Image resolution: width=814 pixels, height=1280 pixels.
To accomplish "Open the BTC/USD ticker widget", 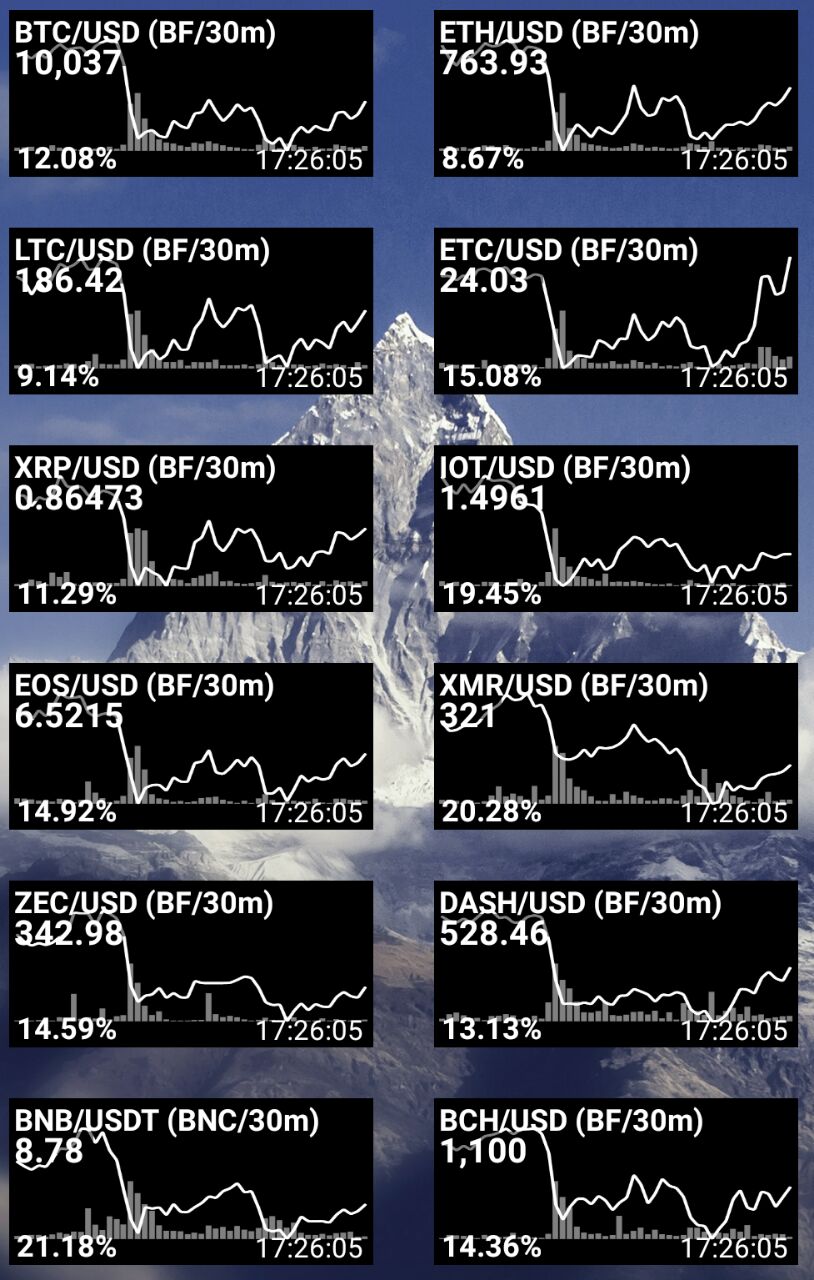I will (191, 94).
